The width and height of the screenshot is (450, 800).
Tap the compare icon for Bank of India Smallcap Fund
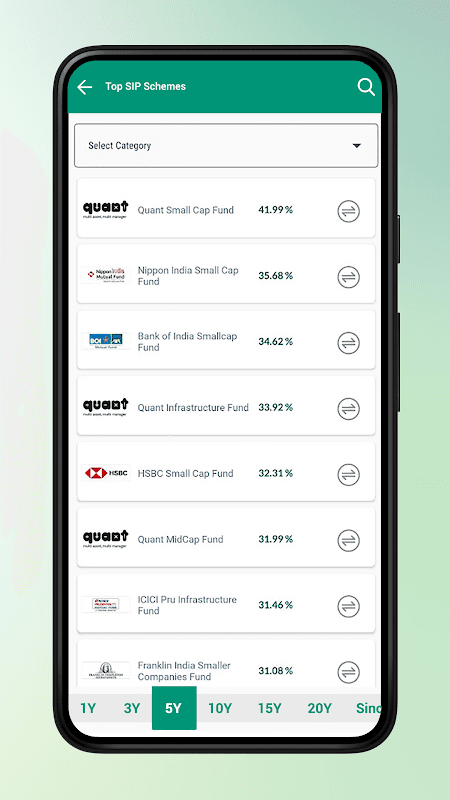click(x=348, y=343)
